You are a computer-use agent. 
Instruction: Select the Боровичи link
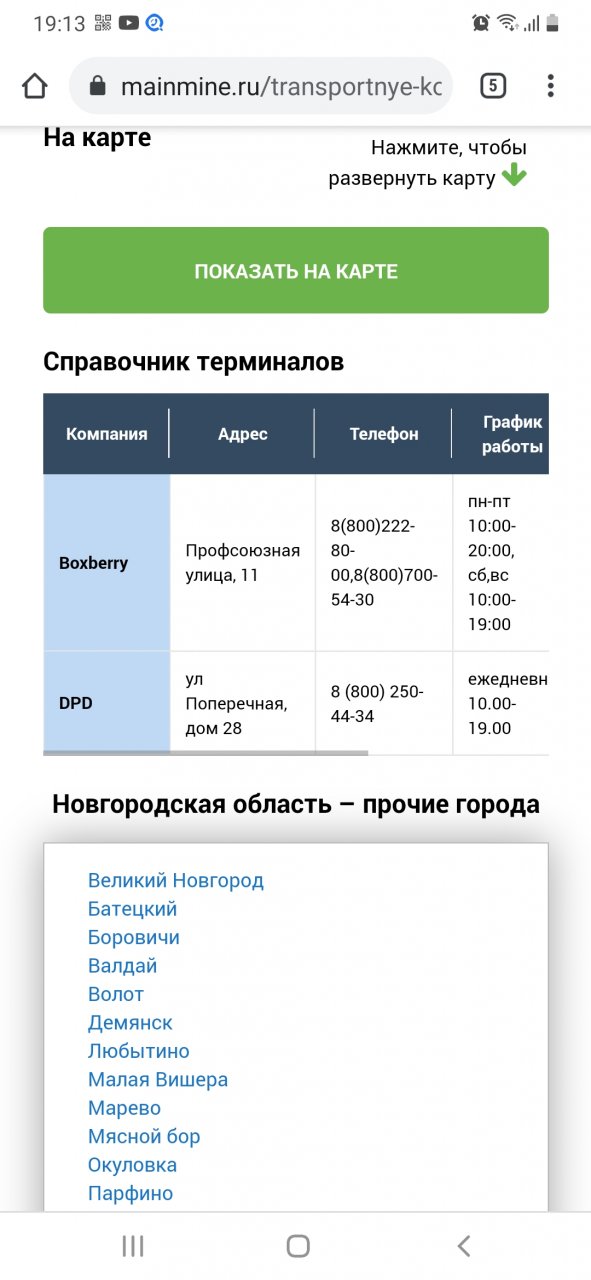point(134,938)
